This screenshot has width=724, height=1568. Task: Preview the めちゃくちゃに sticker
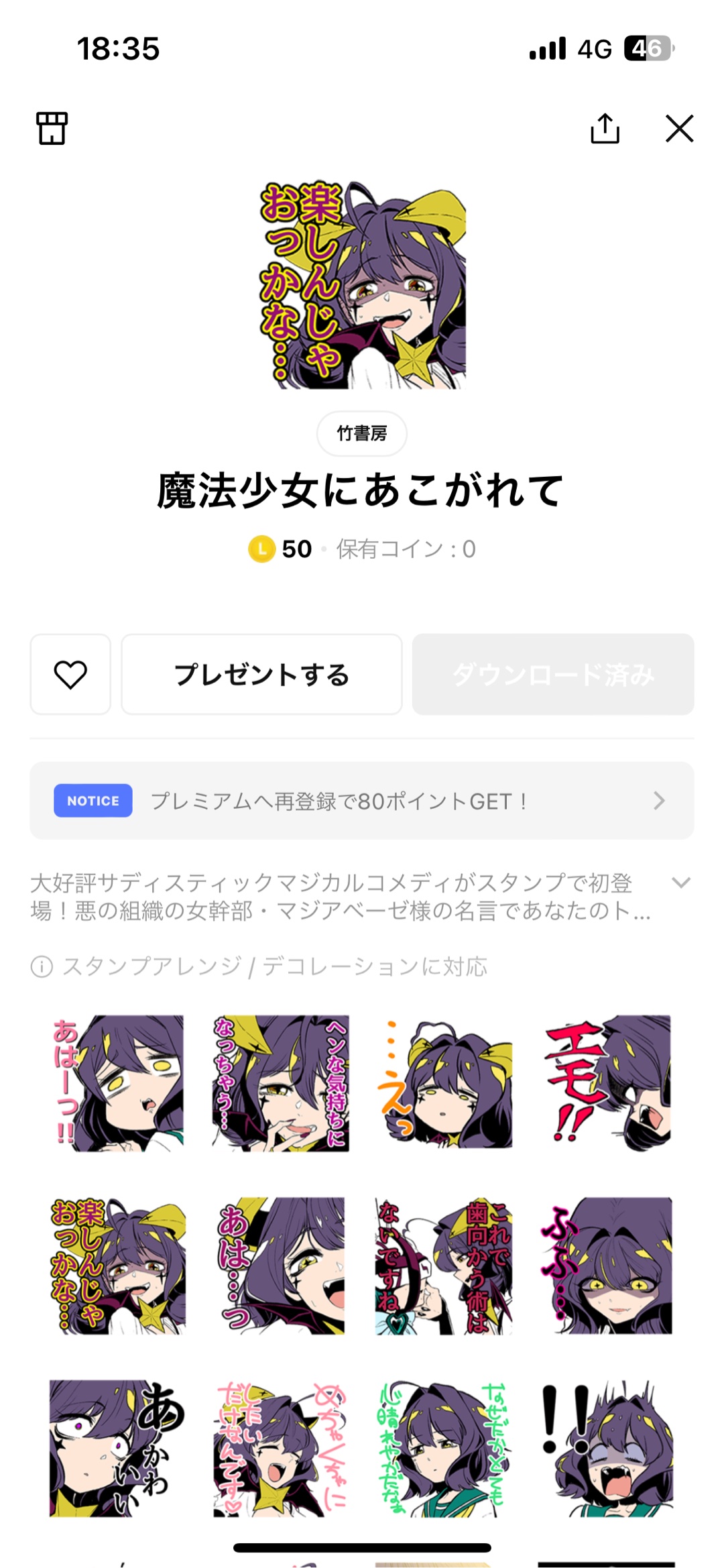click(x=281, y=1448)
